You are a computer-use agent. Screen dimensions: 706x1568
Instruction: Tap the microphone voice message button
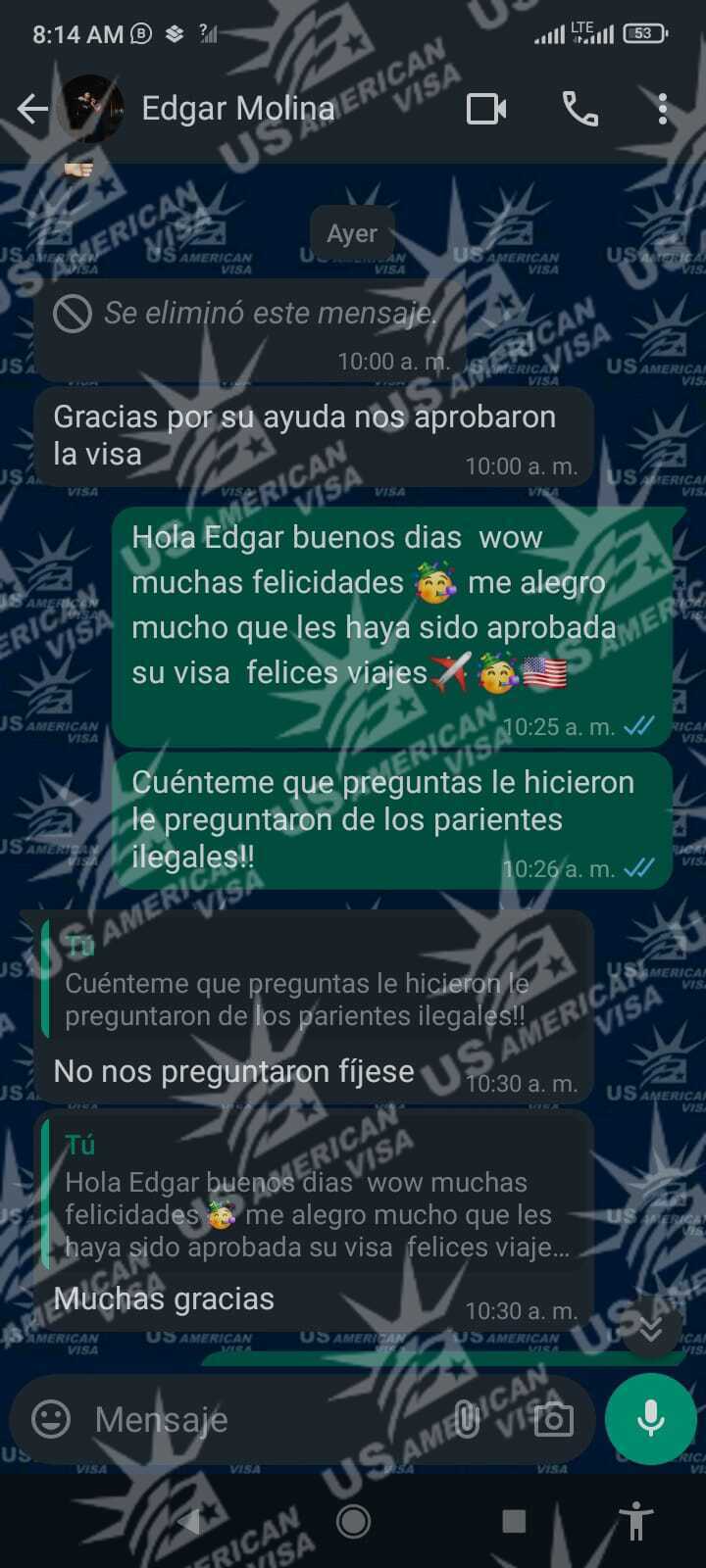click(650, 1419)
